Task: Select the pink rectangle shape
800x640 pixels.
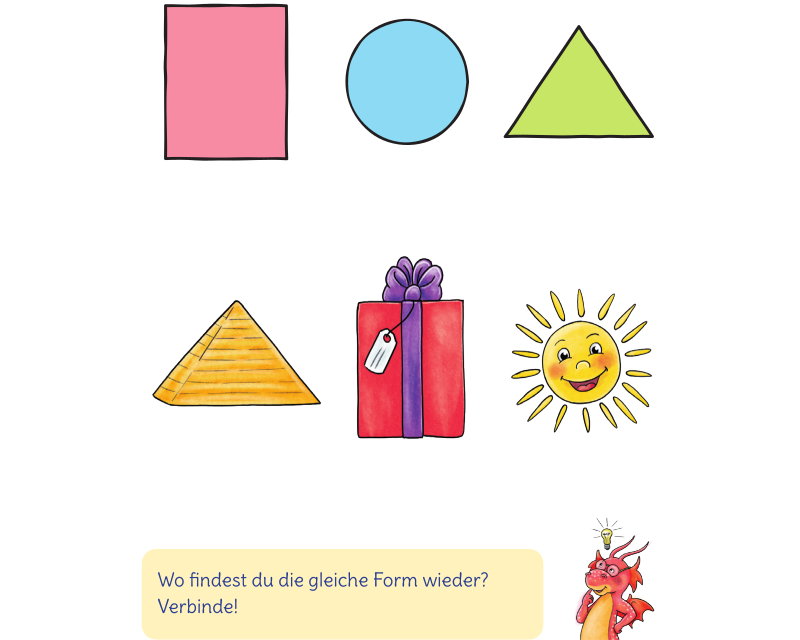Action: 226,82
